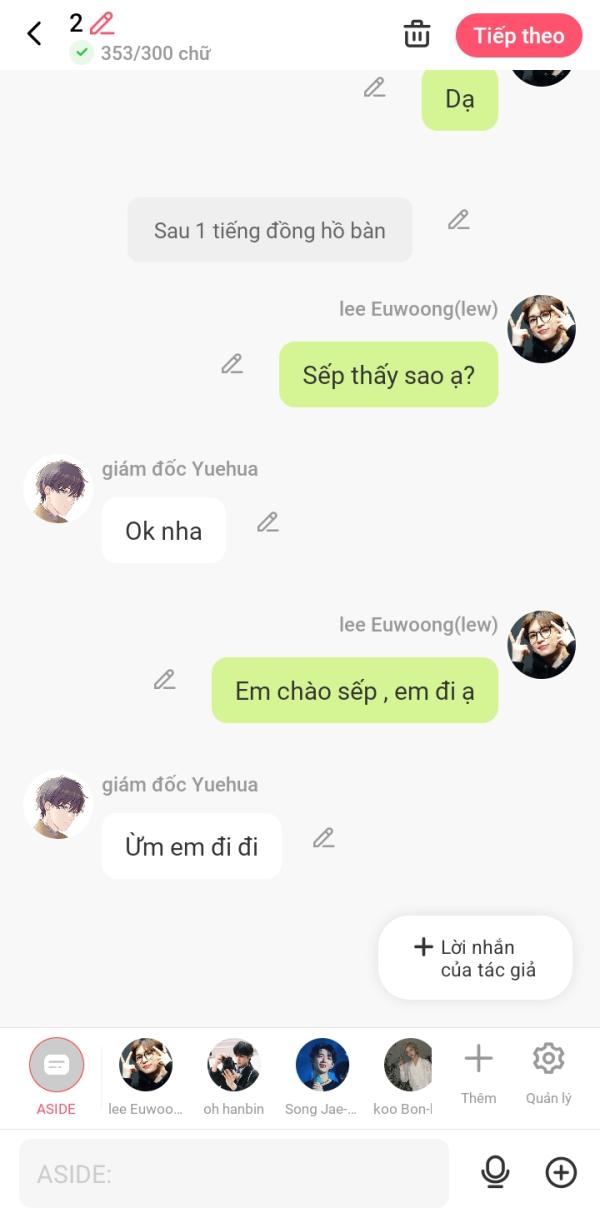The height and width of the screenshot is (1218, 600).
Task: Edit the "Ừm em đi đi" message
Action: click(x=323, y=838)
